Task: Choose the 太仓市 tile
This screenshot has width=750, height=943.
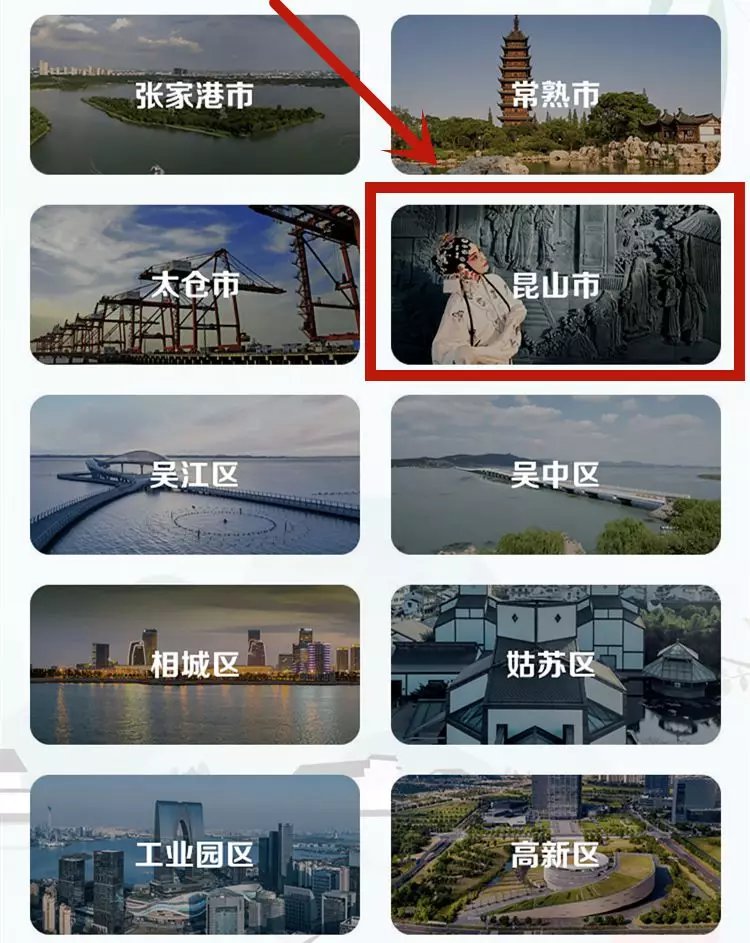Action: pyautogui.click(x=195, y=285)
